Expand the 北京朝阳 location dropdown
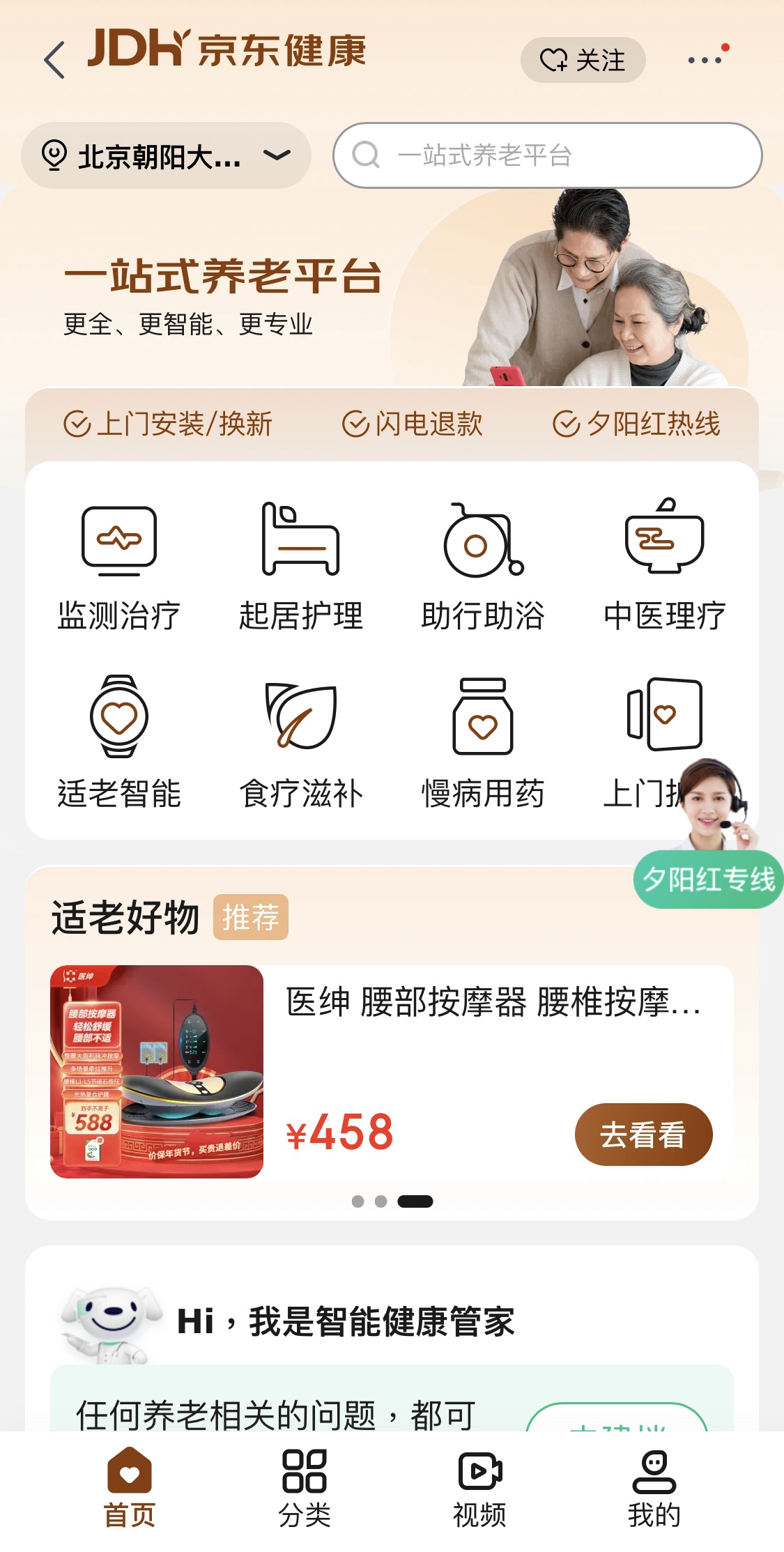 [x=166, y=155]
